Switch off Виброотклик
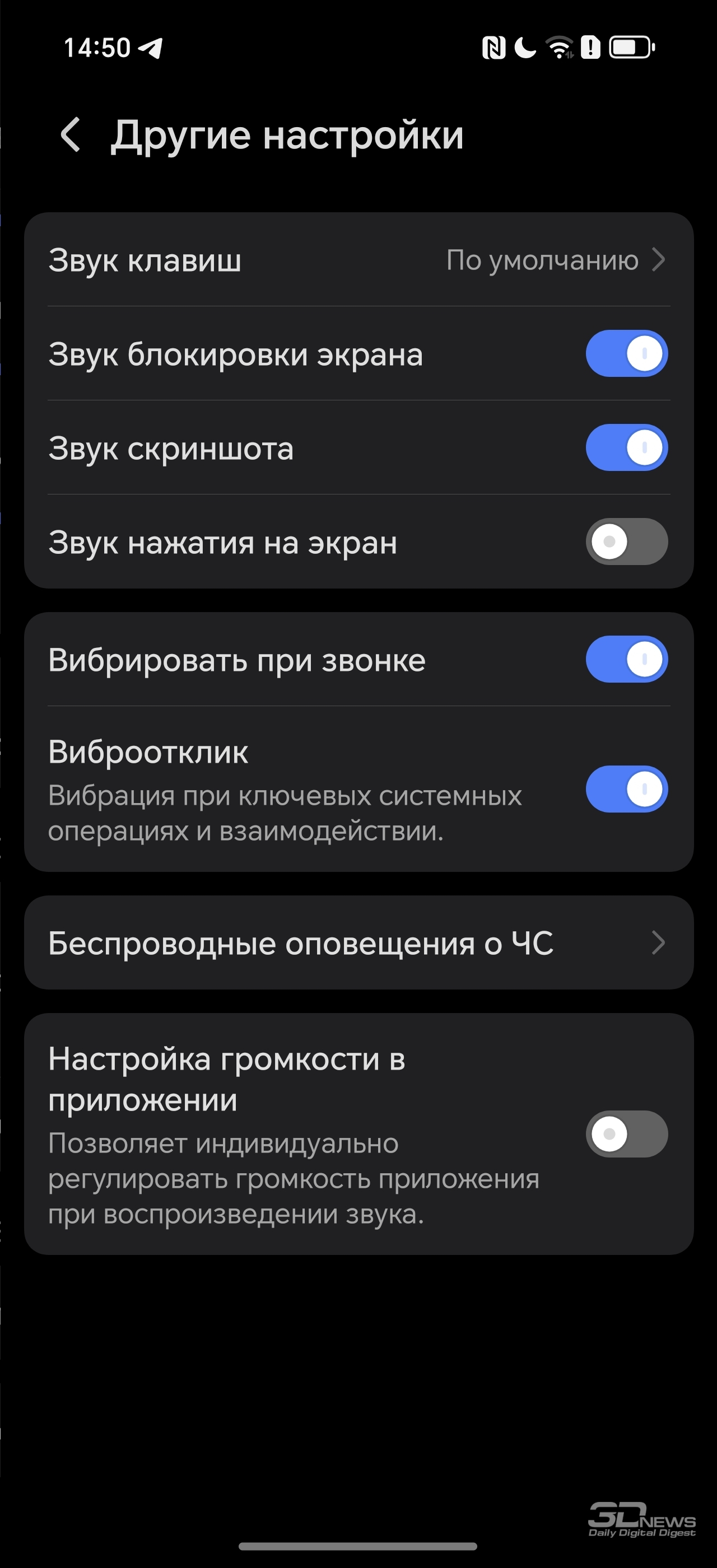717x1568 pixels. 626,789
